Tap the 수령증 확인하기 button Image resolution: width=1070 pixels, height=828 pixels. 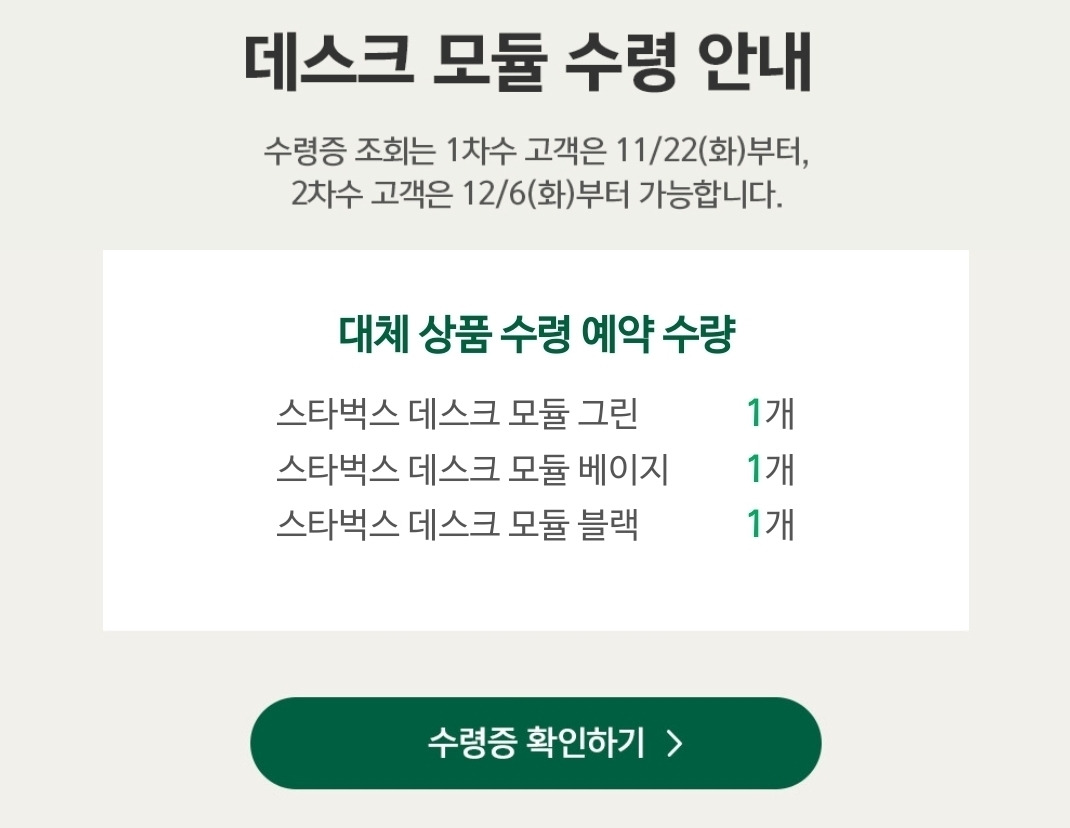(x=536, y=743)
